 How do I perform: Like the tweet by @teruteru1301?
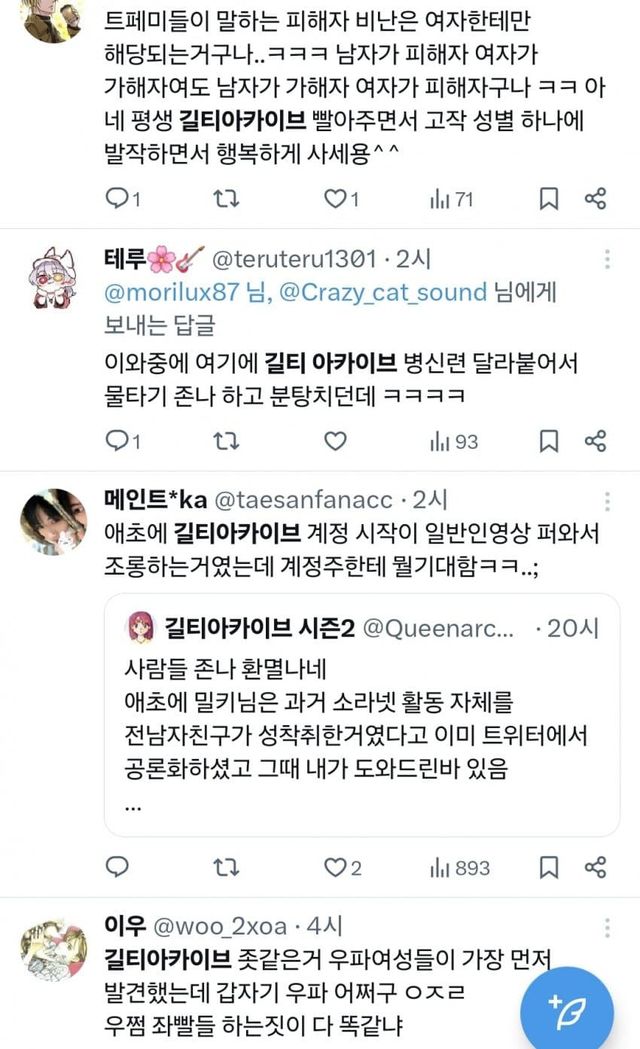[335, 441]
